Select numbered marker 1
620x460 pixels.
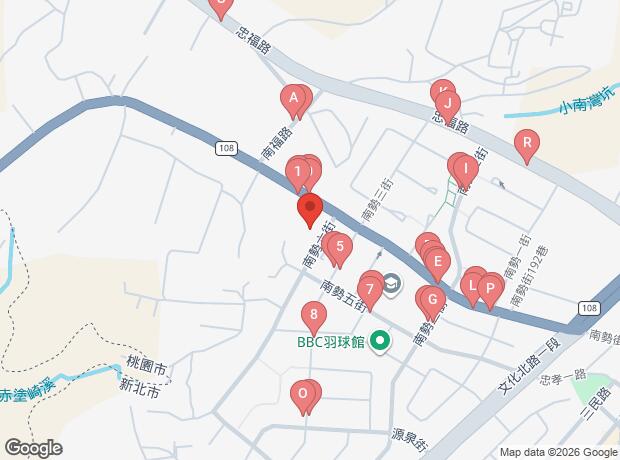(x=298, y=176)
